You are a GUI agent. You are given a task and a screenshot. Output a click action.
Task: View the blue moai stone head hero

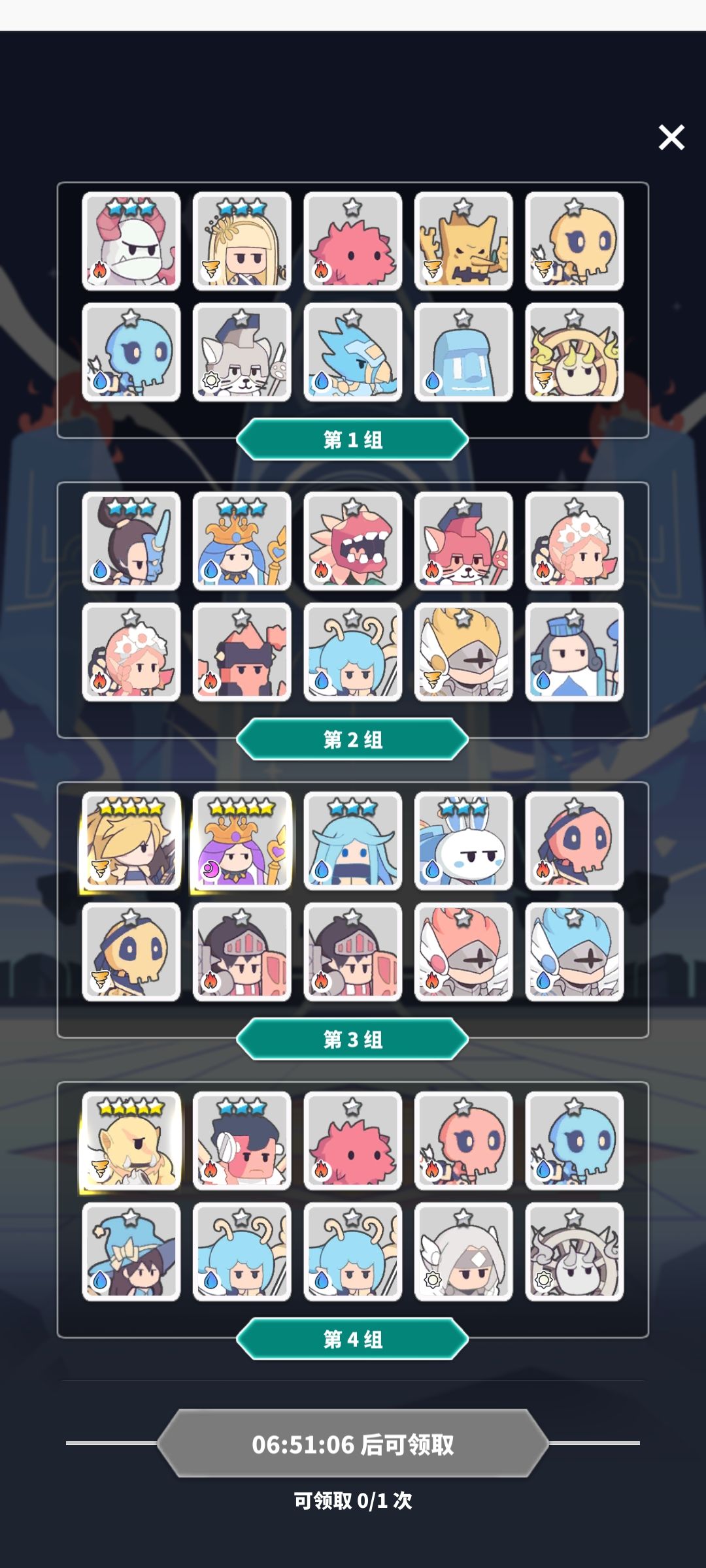pyautogui.click(x=463, y=351)
